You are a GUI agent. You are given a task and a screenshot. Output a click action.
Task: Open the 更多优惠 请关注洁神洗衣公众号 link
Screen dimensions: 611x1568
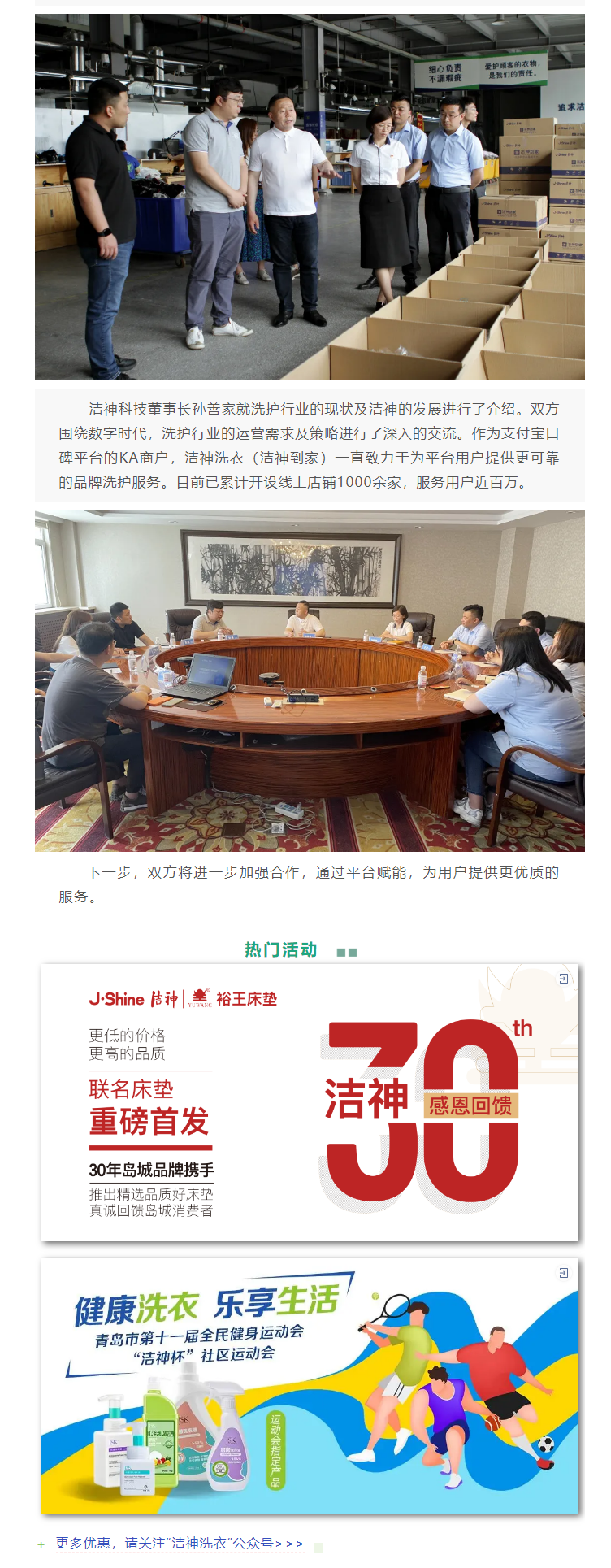point(179,1543)
